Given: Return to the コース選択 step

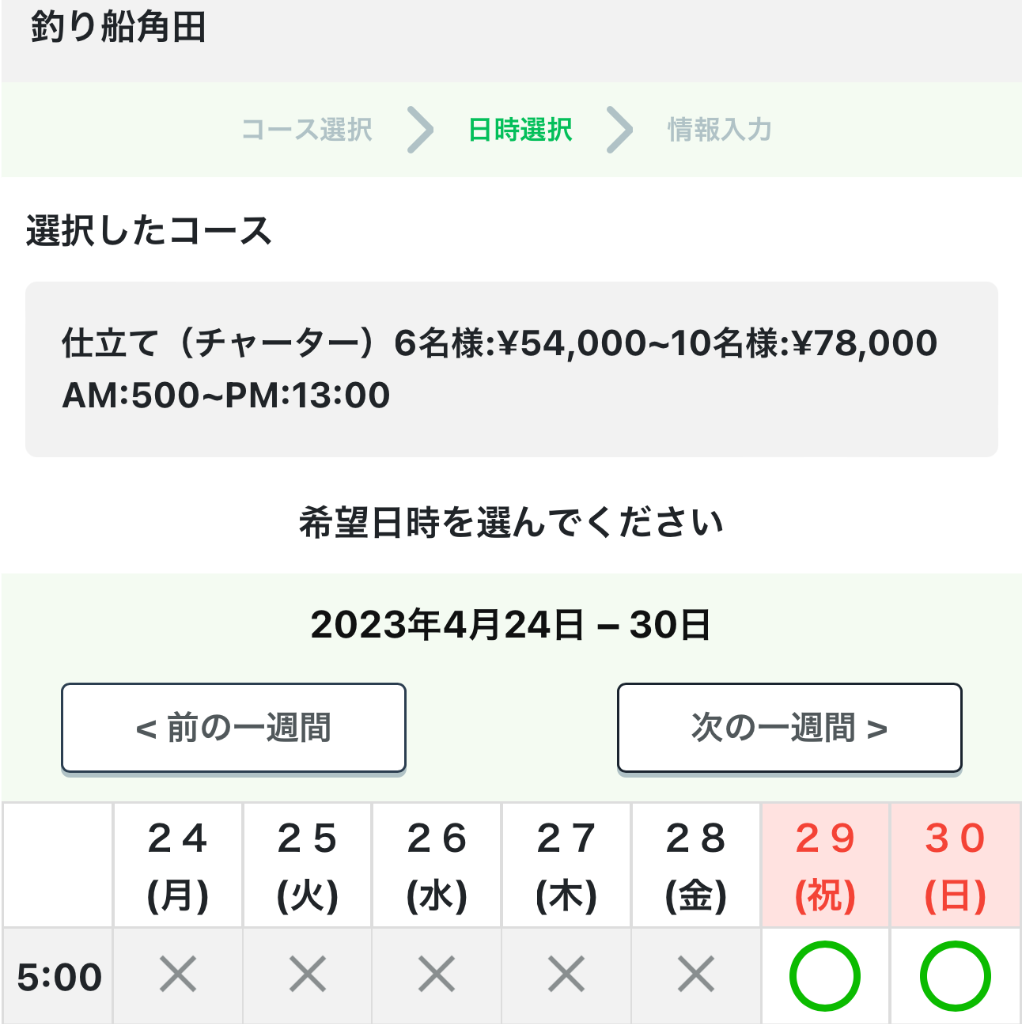Looking at the screenshot, I should [307, 130].
